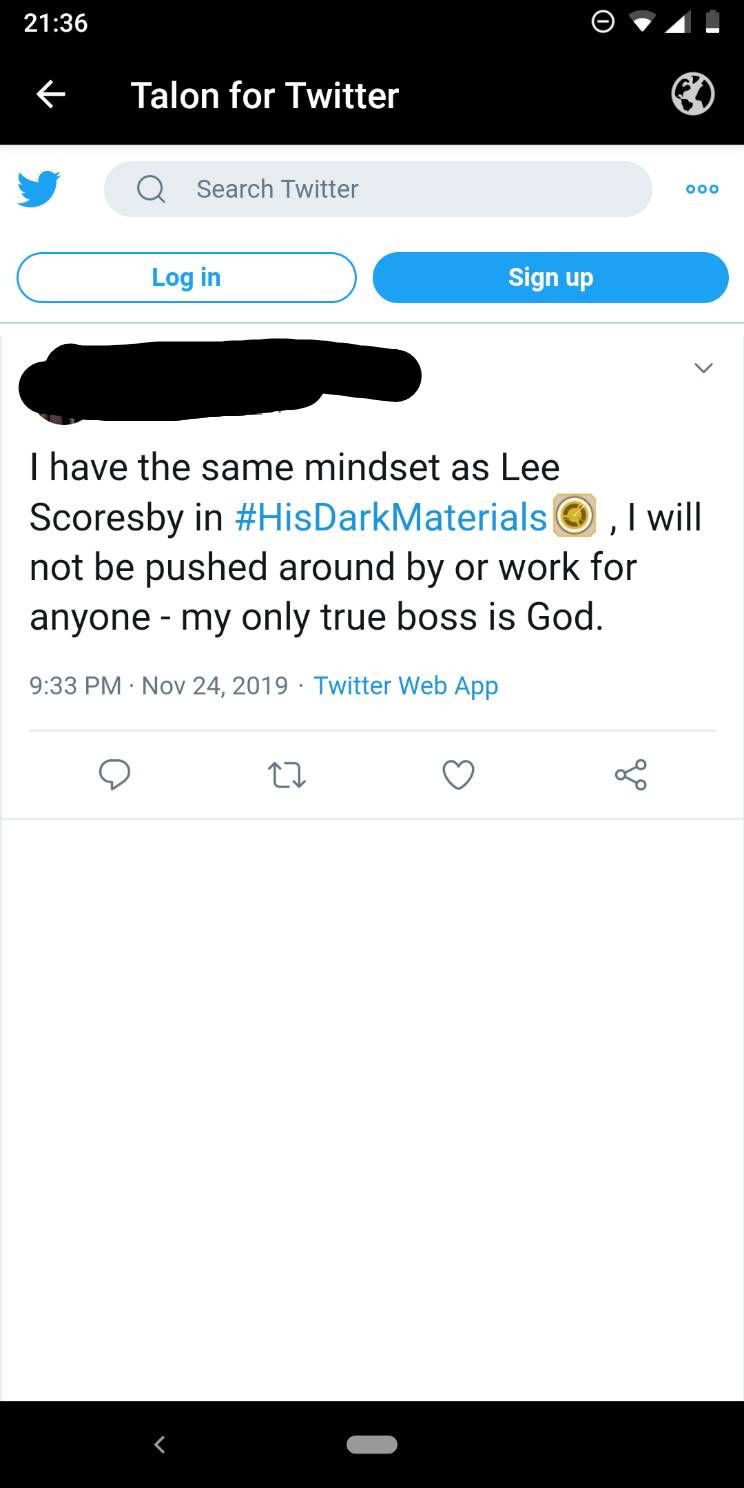This screenshot has width=744, height=1488.
Task: Tap the globe icon in the top bar
Action: point(694,94)
